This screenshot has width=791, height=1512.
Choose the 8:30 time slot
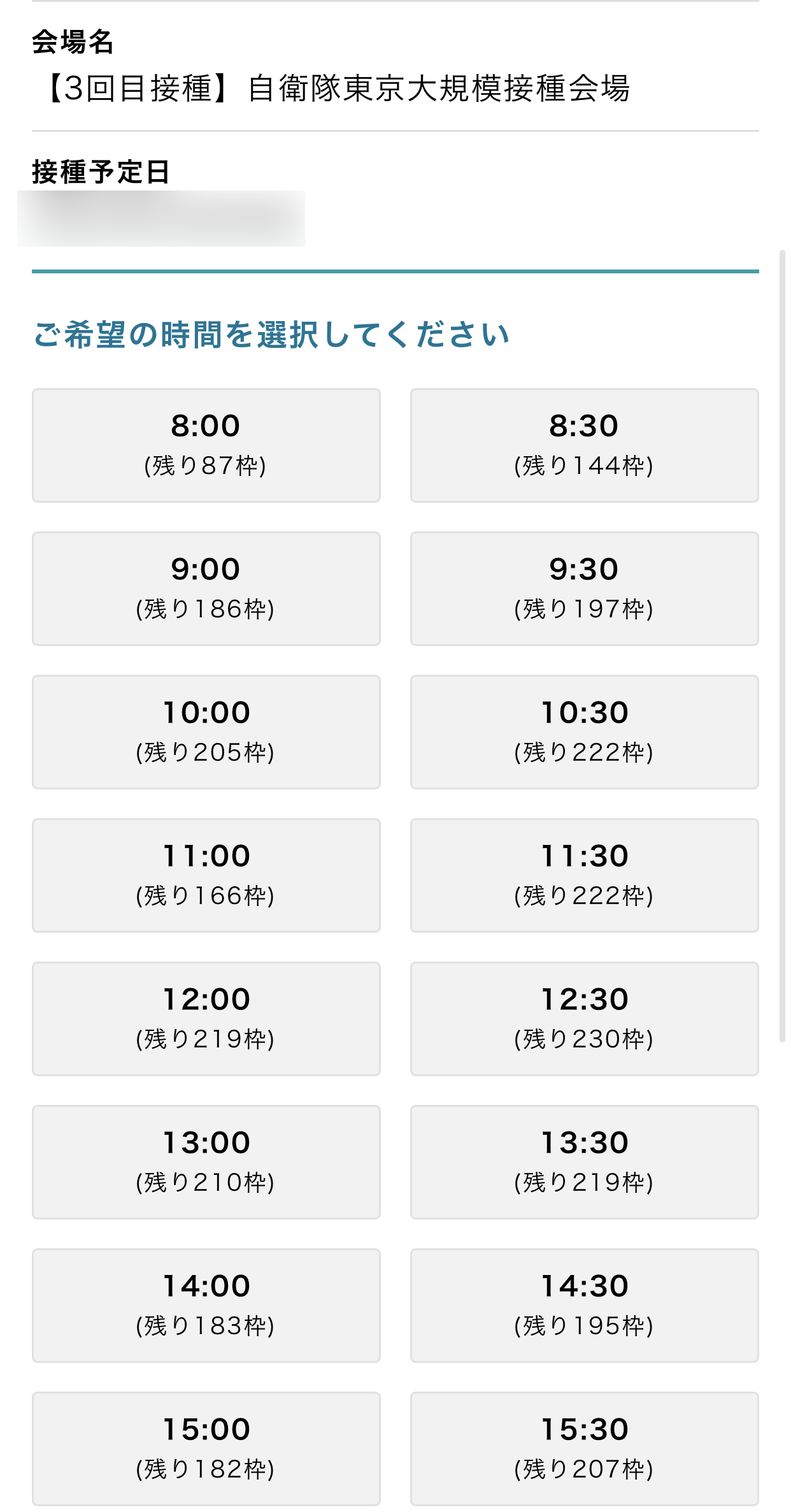pyautogui.click(x=584, y=445)
